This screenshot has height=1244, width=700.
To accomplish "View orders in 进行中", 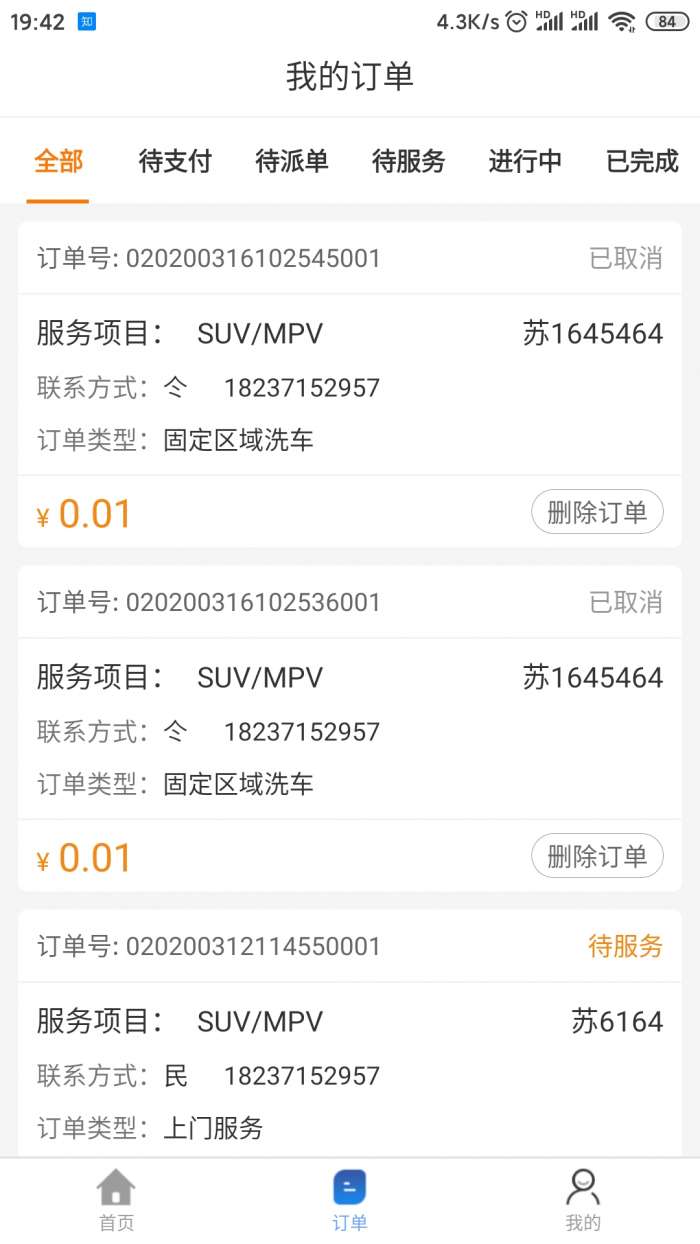I will click(x=525, y=161).
